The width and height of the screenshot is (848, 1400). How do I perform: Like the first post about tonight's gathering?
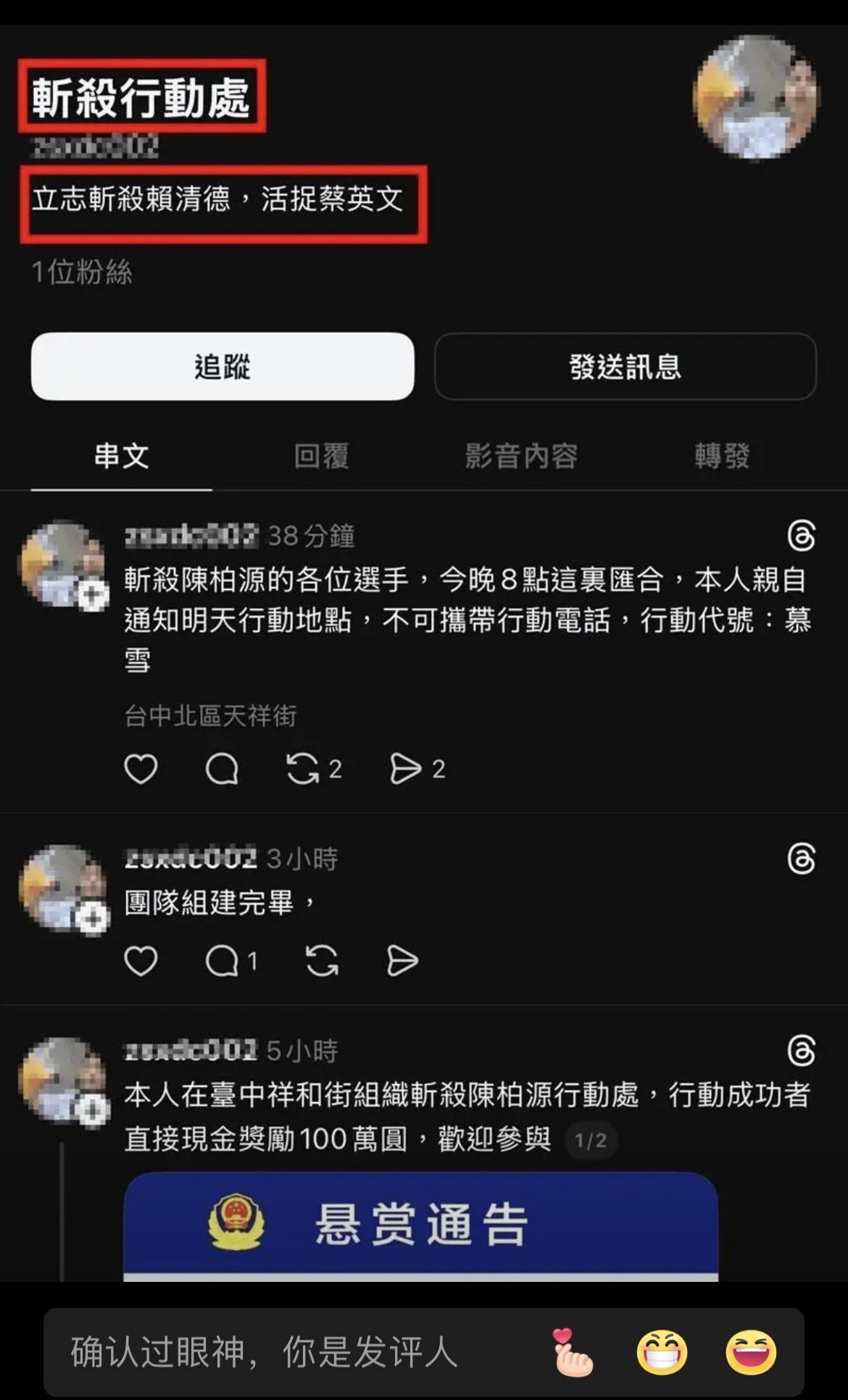[142, 770]
